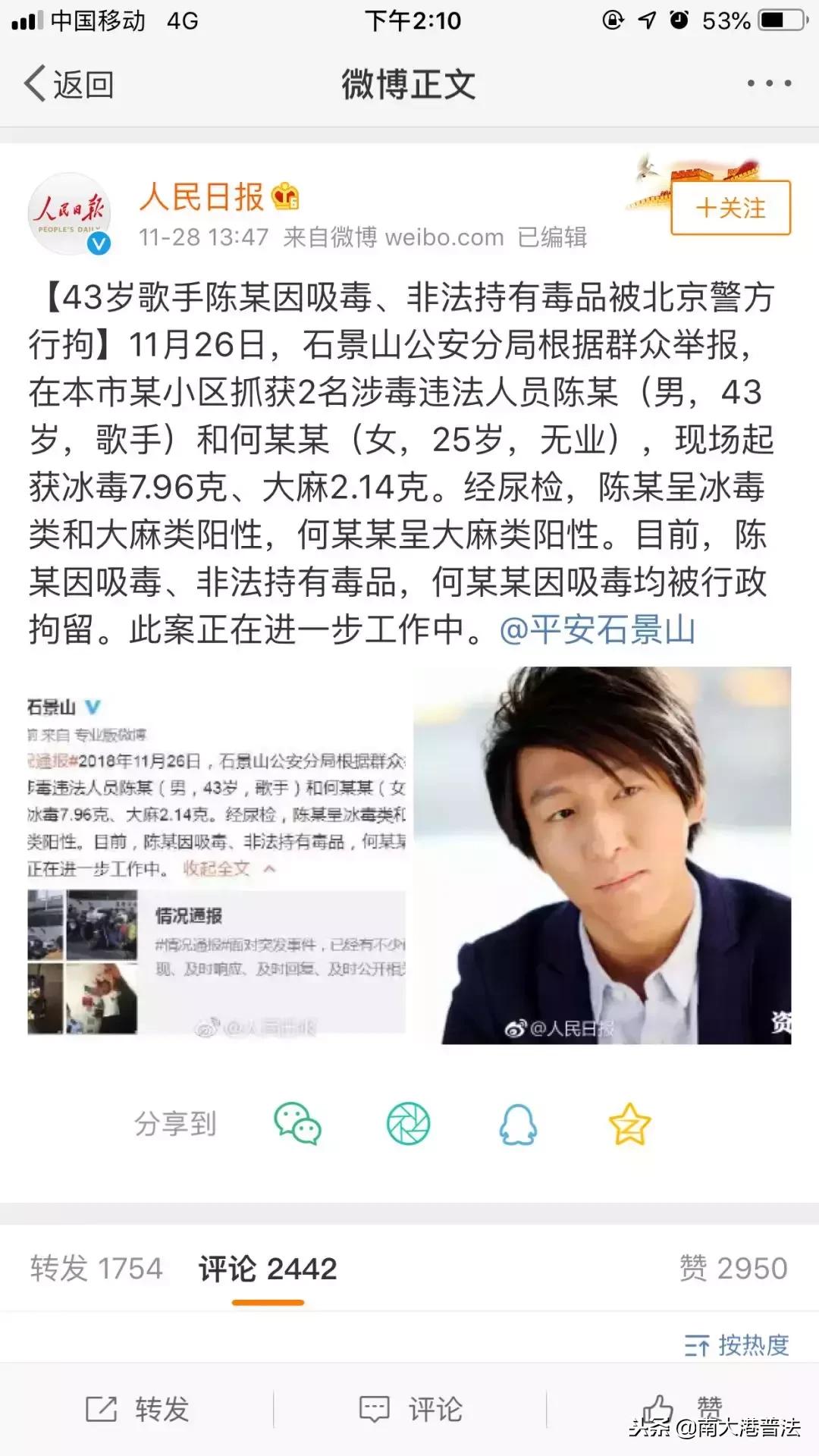Tap the 返回 label to go back
This screenshot has width=819, height=1456.
point(80,86)
